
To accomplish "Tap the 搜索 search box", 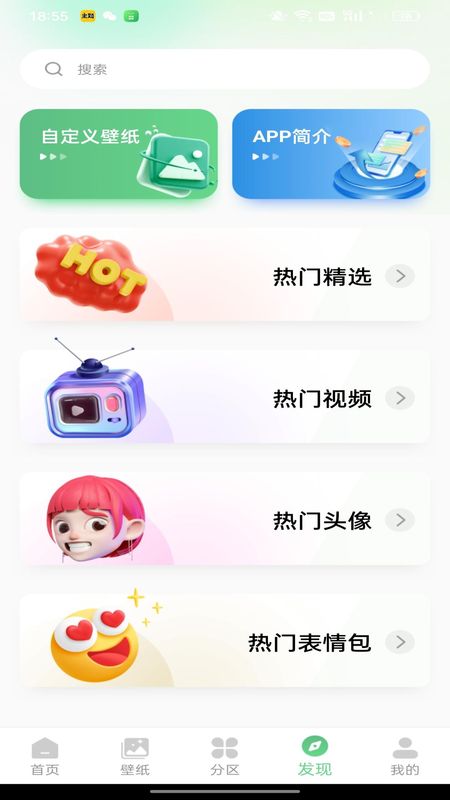I will click(x=224, y=69).
